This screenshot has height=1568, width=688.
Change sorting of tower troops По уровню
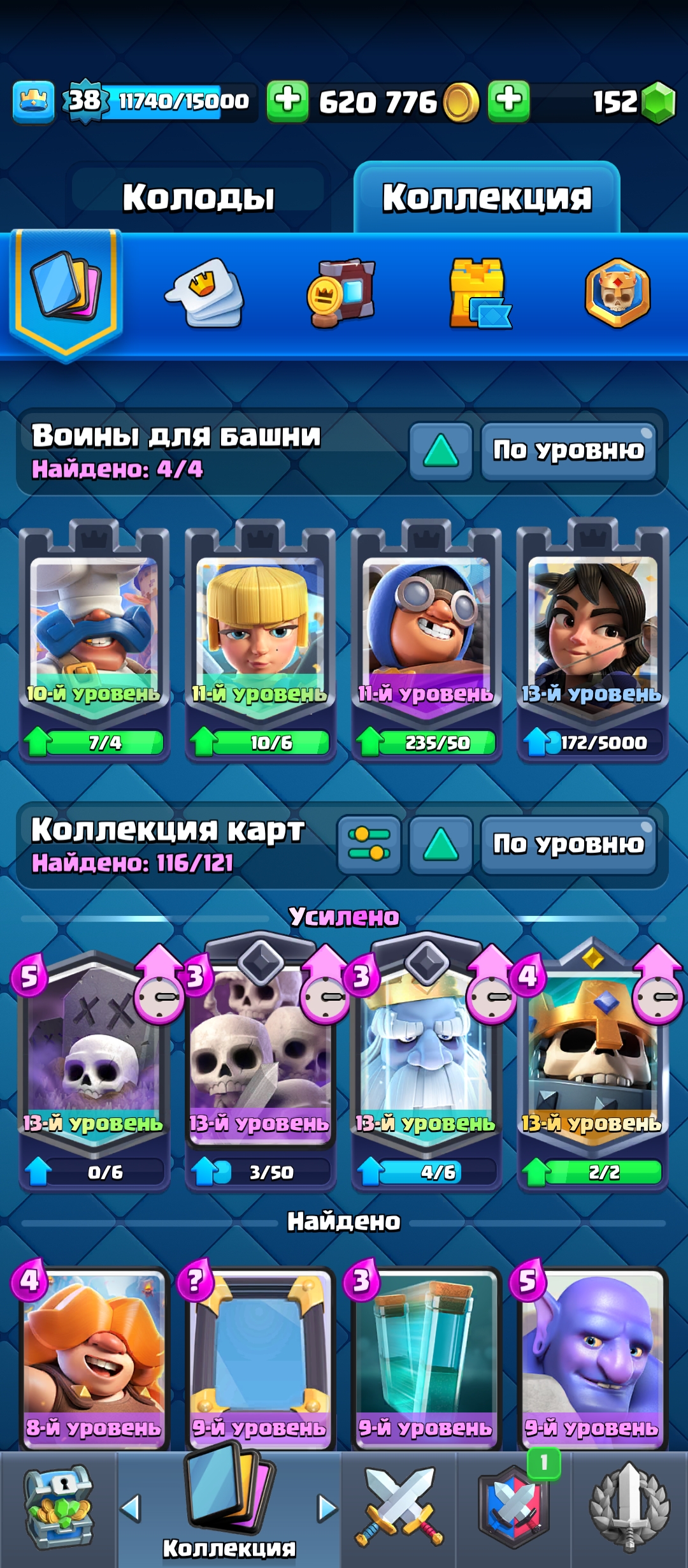568,451
